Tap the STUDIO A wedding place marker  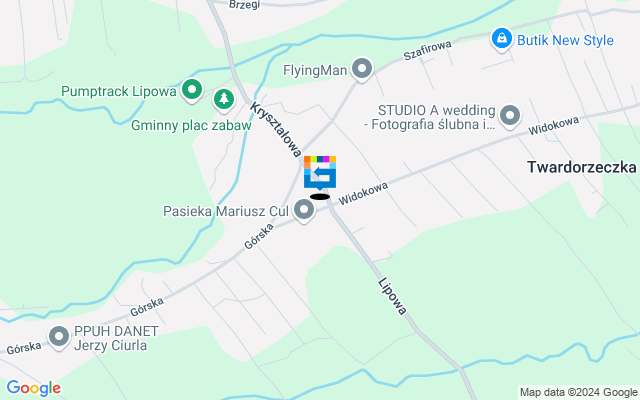pos(510,116)
